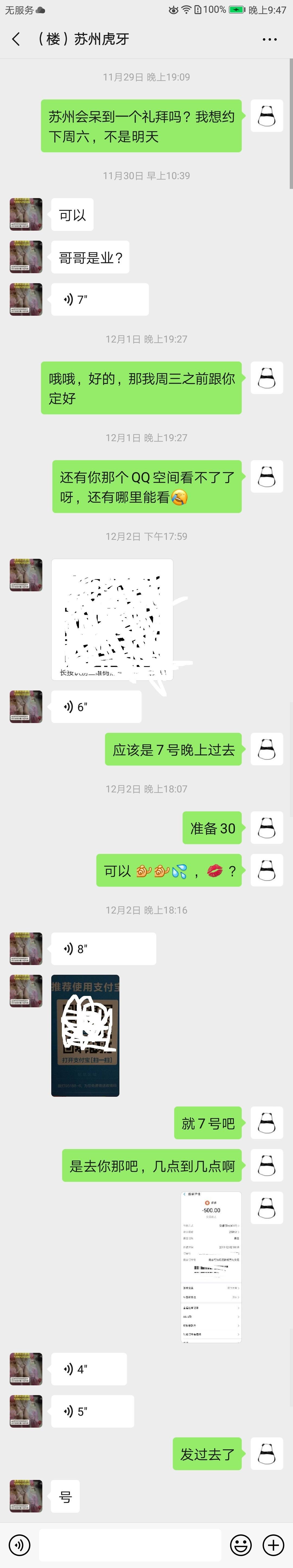Play the 5-second voice message
The image size is (293, 1568).
pos(93,1411)
